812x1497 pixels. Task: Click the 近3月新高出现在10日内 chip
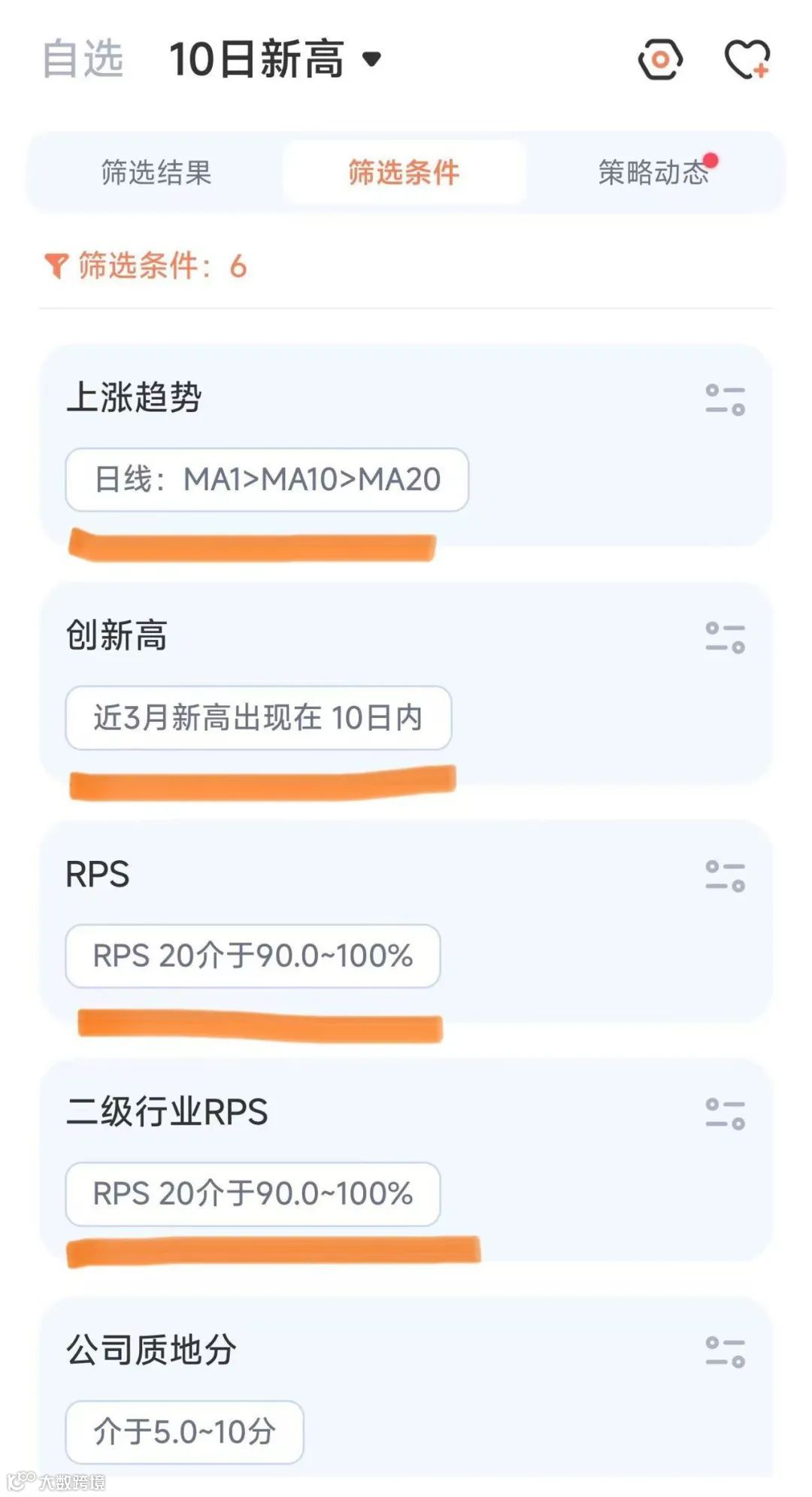259,718
